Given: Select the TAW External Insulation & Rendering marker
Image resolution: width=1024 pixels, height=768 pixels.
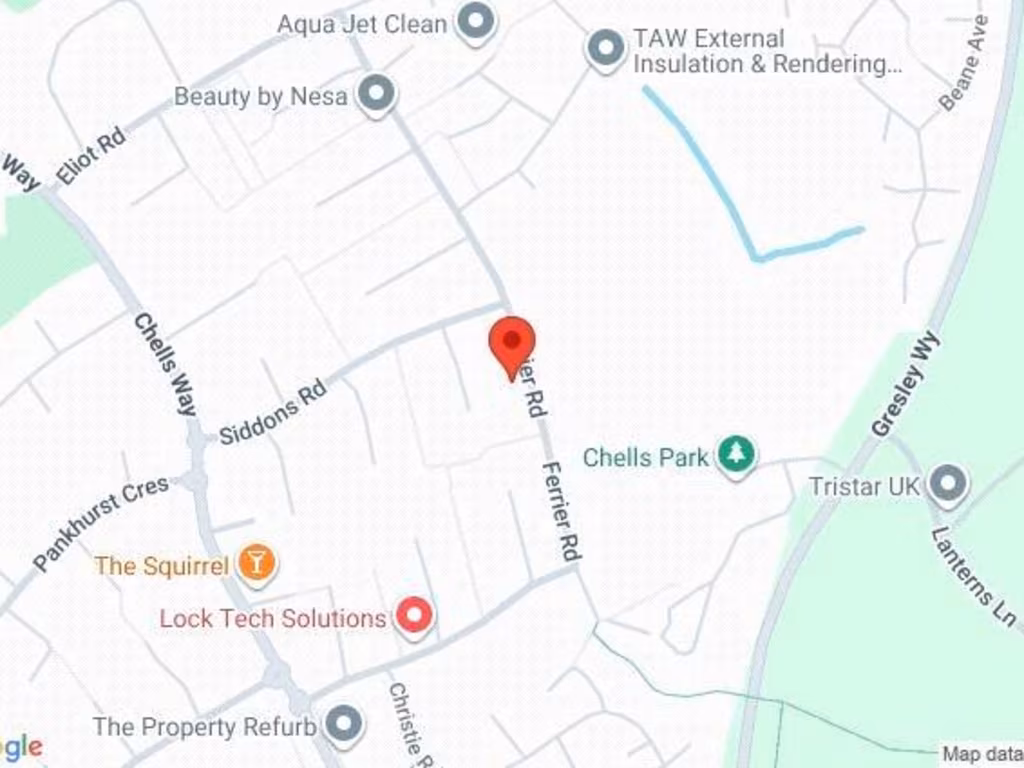Looking at the screenshot, I should tap(605, 48).
